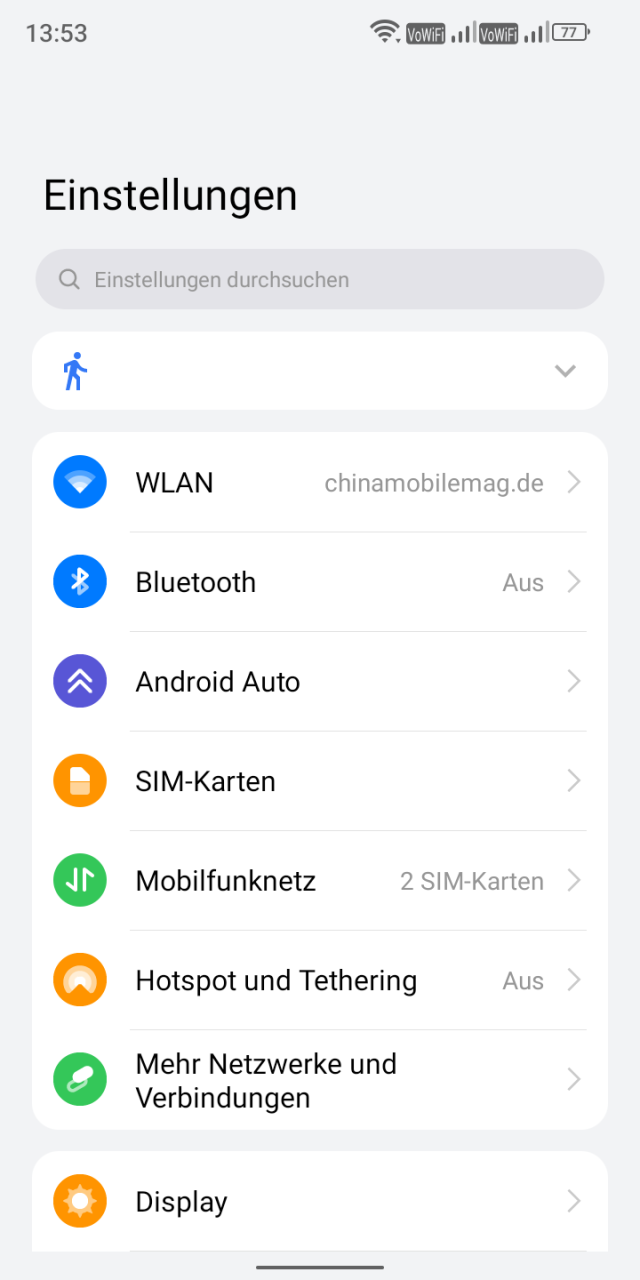Expand the card with the walking figure
The image size is (640, 1280).
coord(320,371)
